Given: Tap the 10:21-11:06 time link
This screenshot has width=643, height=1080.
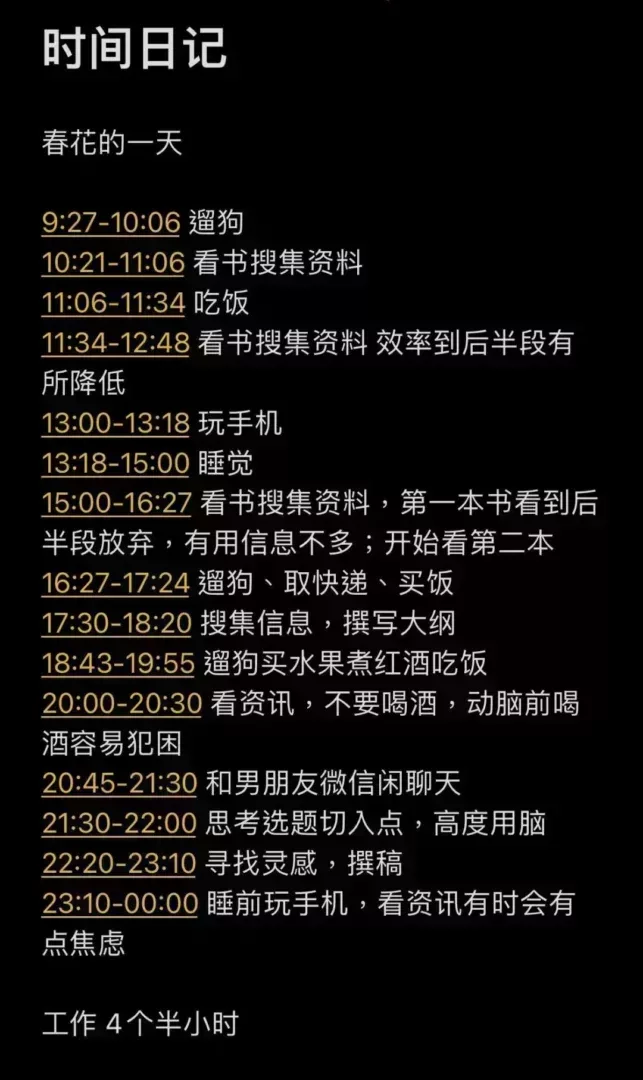Looking at the screenshot, I should point(113,263).
